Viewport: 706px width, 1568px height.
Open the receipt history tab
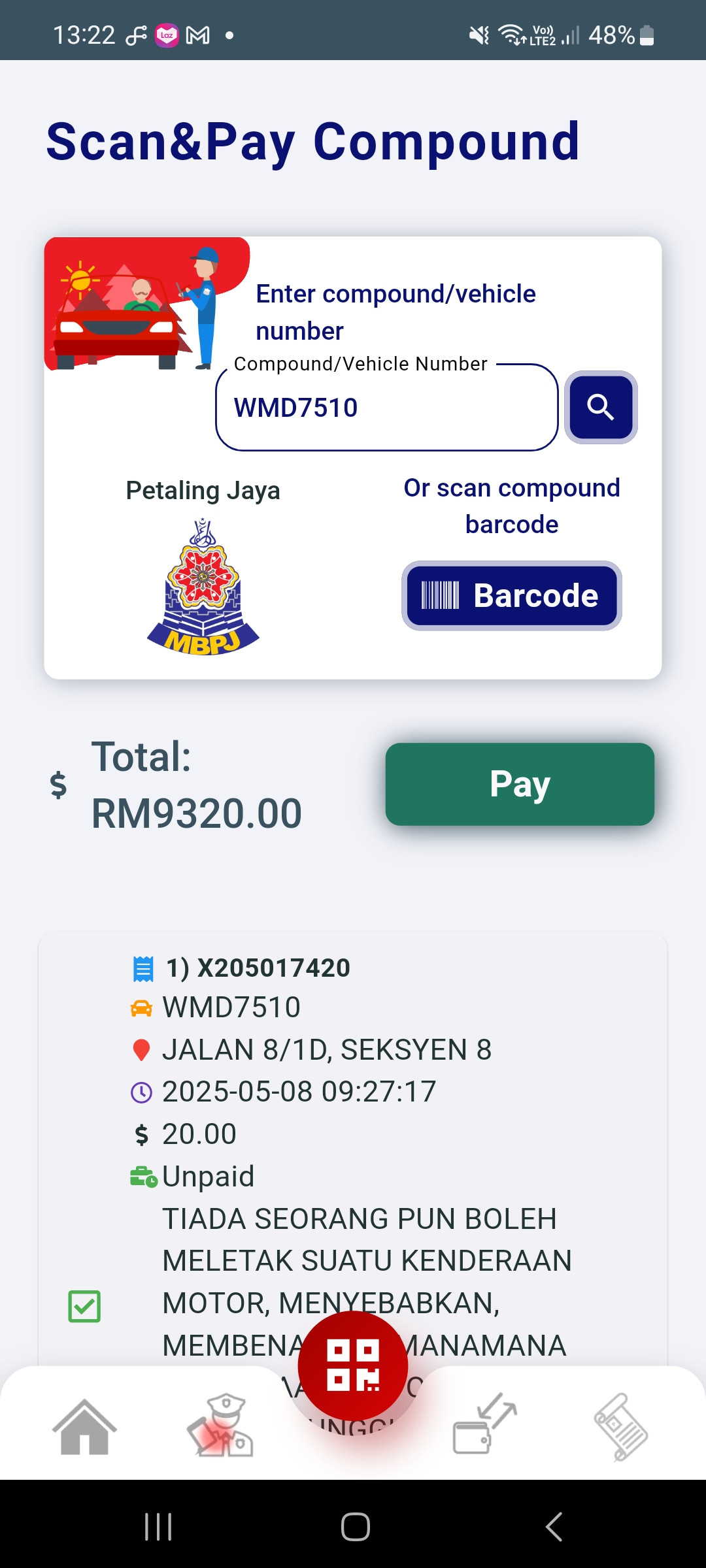click(621, 1428)
